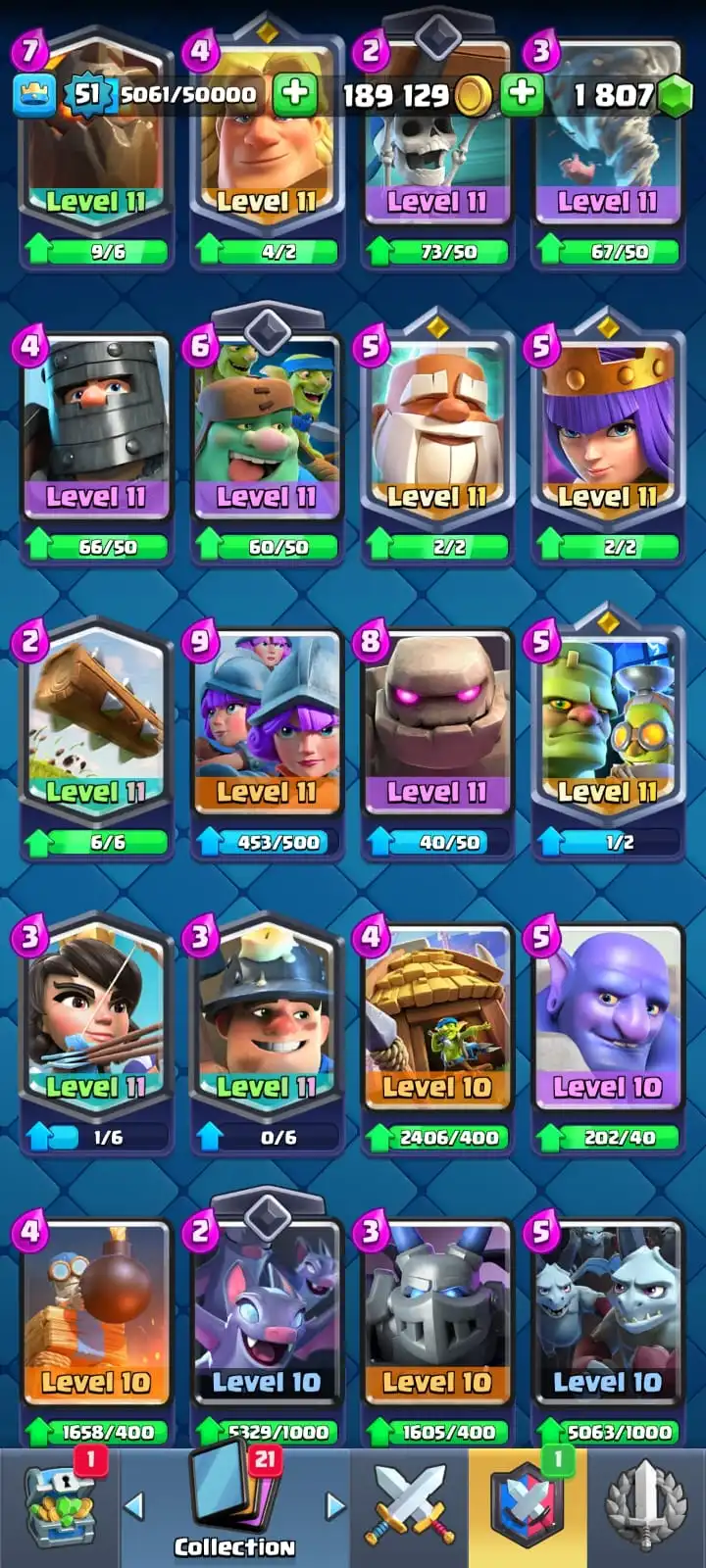Open the Events sword laurel tab
The height and width of the screenshot is (1568, 706).
[645, 1509]
